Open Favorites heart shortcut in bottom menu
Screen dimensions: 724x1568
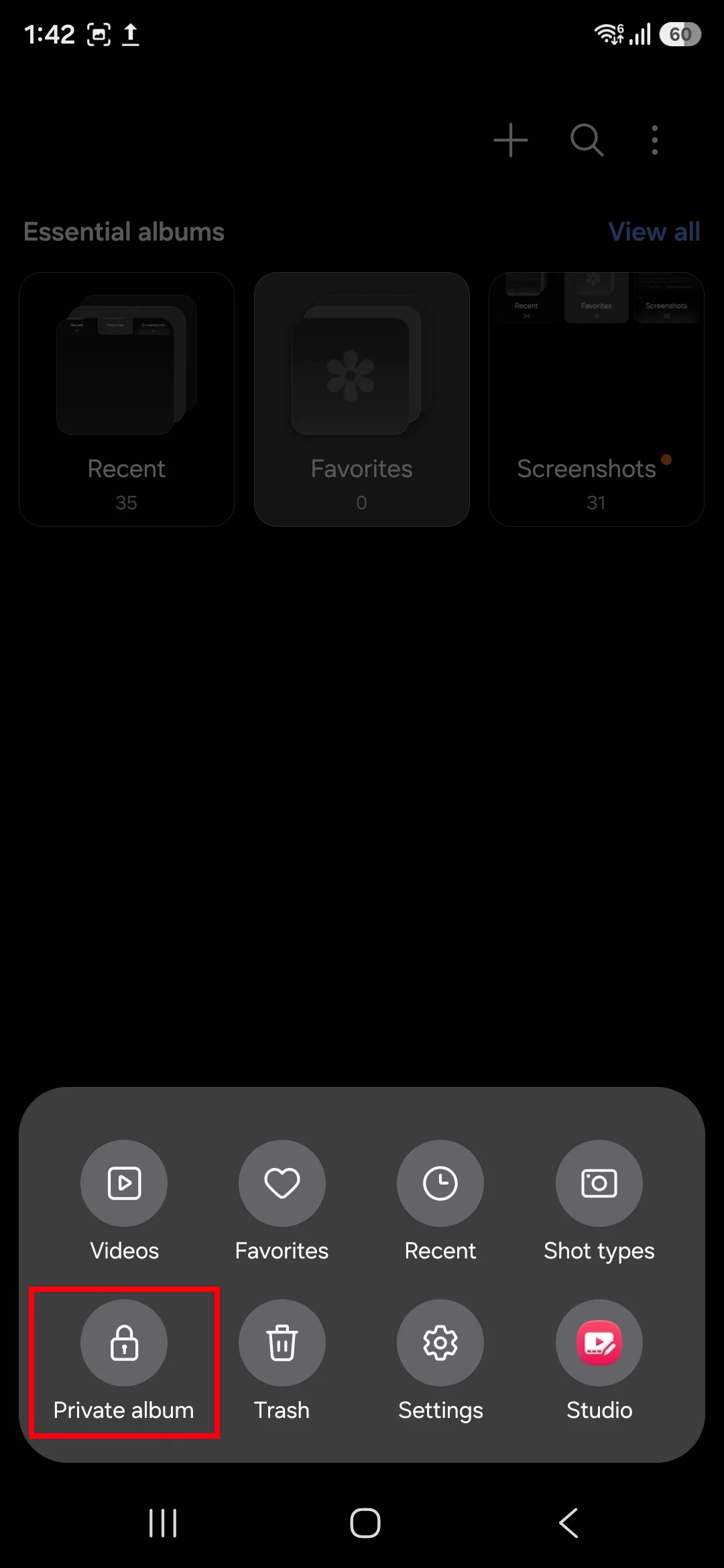(x=282, y=1183)
